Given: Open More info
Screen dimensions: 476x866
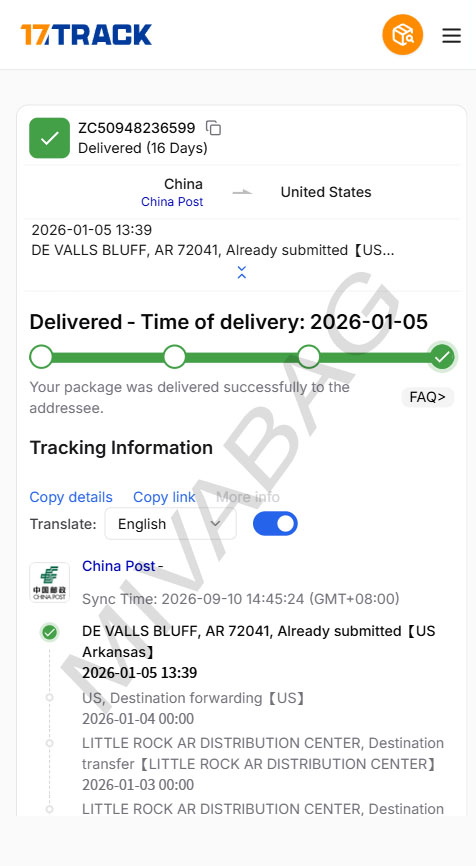Looking at the screenshot, I should pos(247,497).
